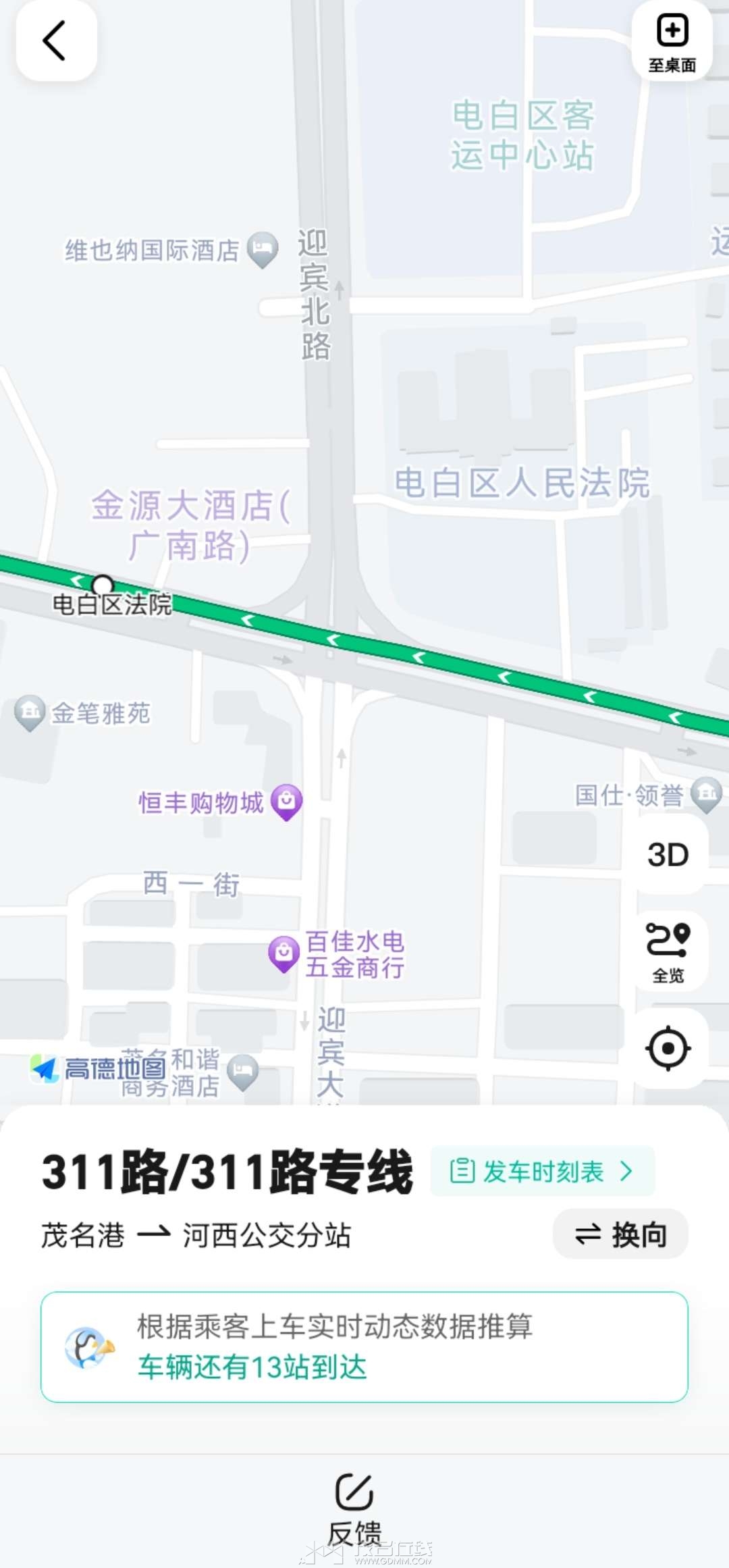729x1568 pixels.
Task: Open the 百佳水电五金商行 store pin
Action: pos(284,953)
